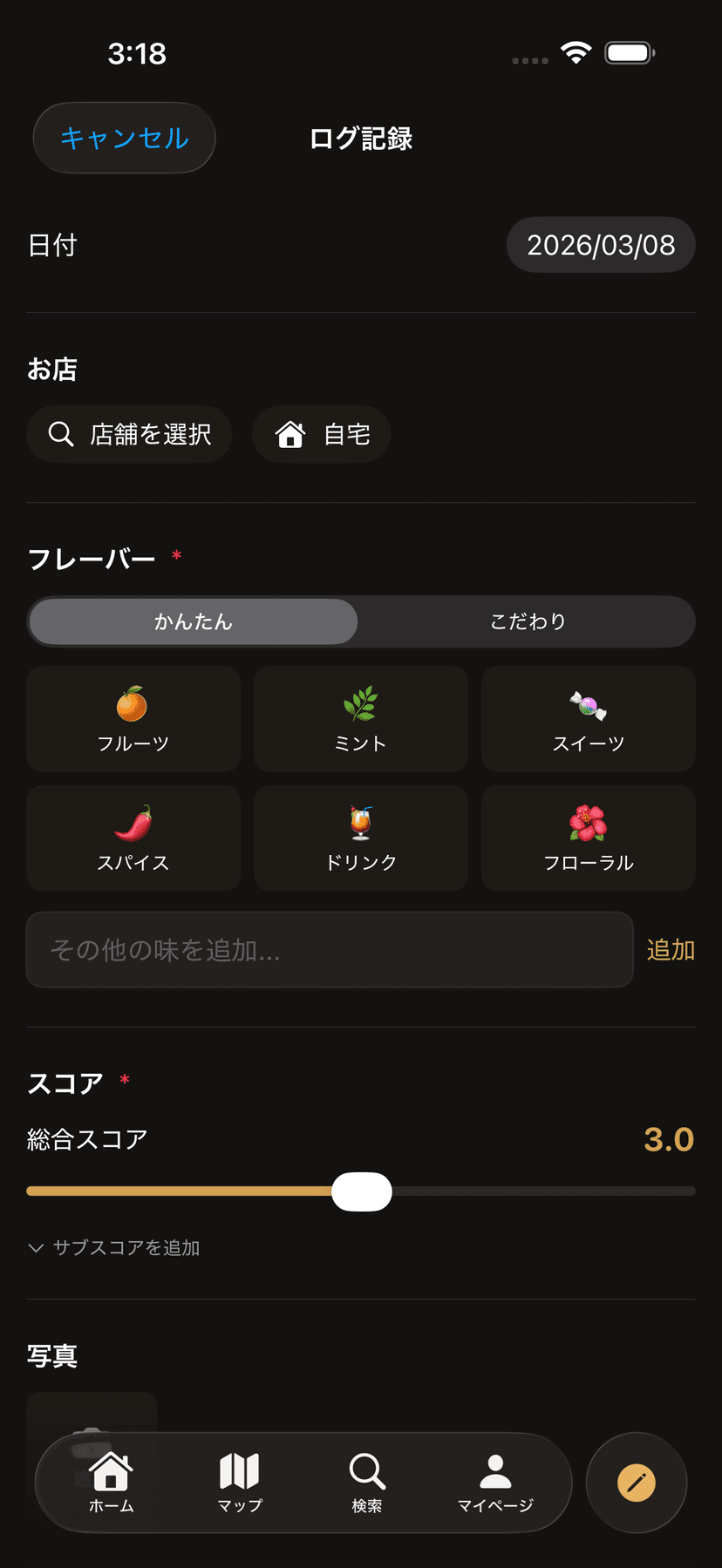This screenshot has width=722, height=1568.
Task: Open 店舗を選択 shop search
Action: (129, 434)
